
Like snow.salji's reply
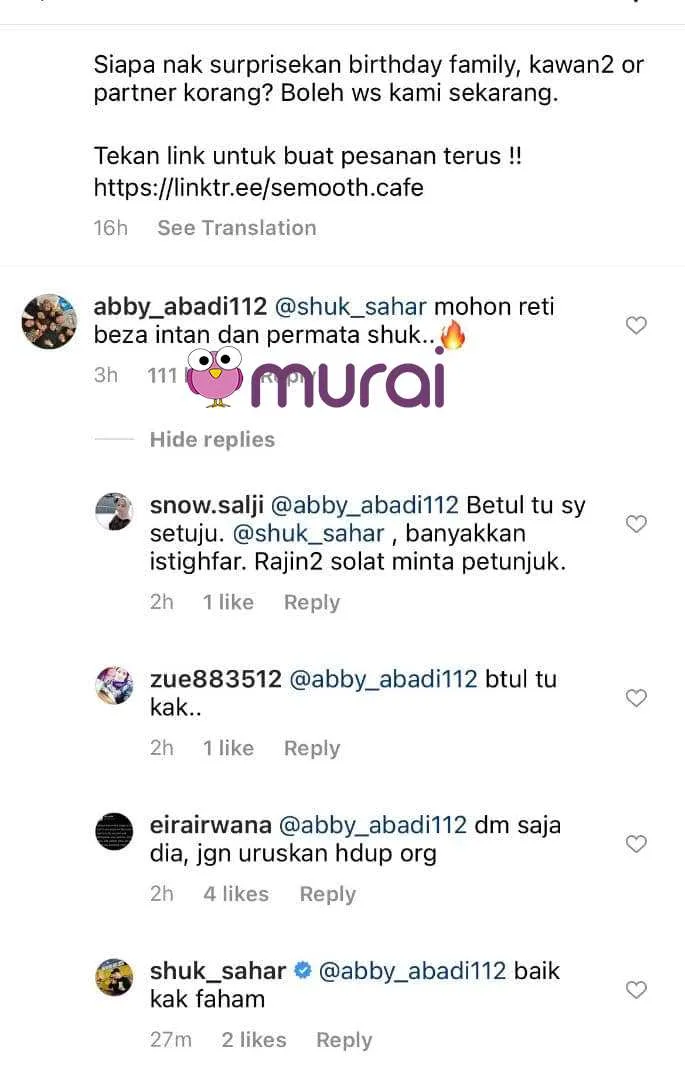tap(636, 524)
